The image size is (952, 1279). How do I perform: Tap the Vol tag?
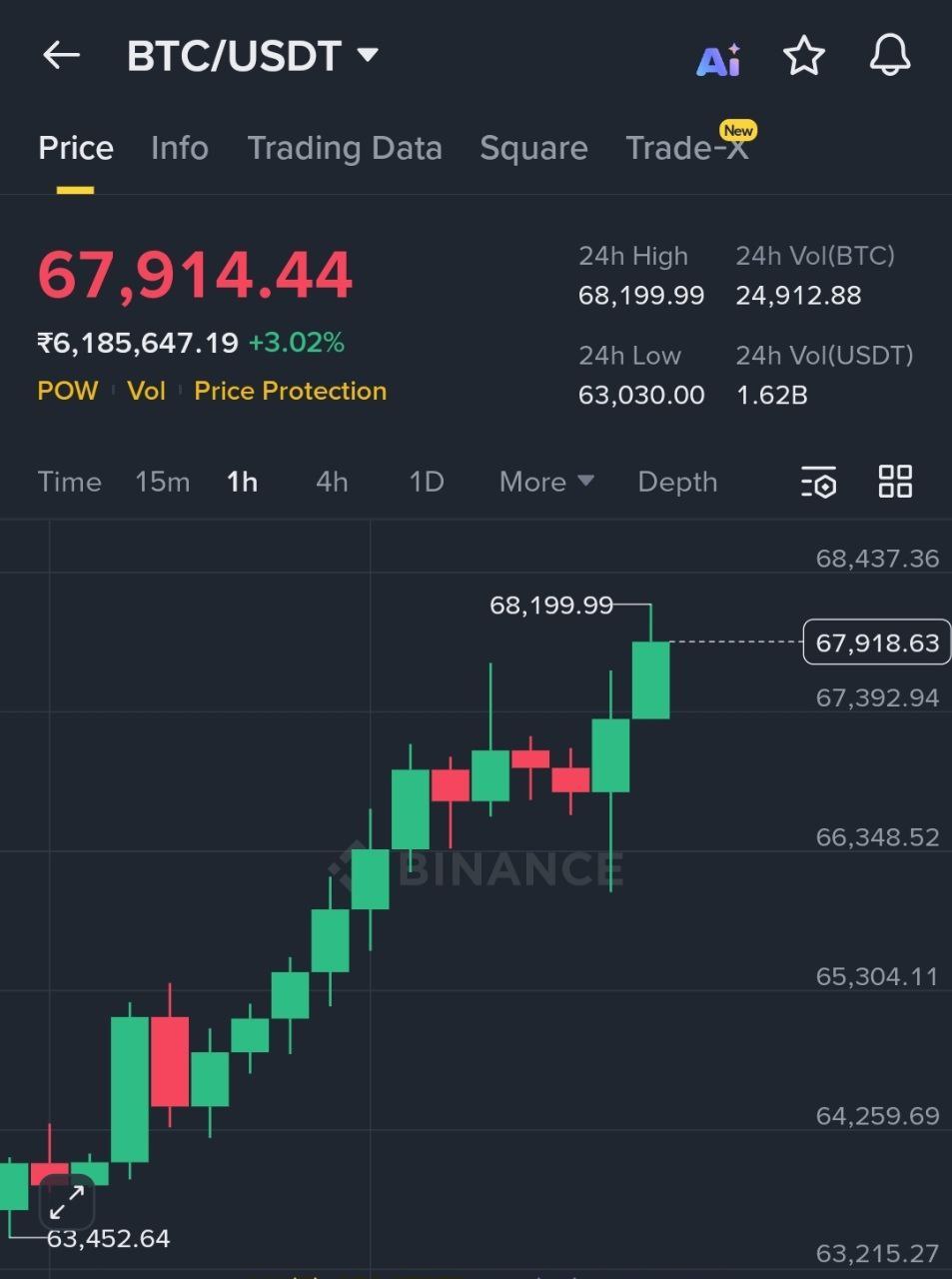tap(146, 391)
